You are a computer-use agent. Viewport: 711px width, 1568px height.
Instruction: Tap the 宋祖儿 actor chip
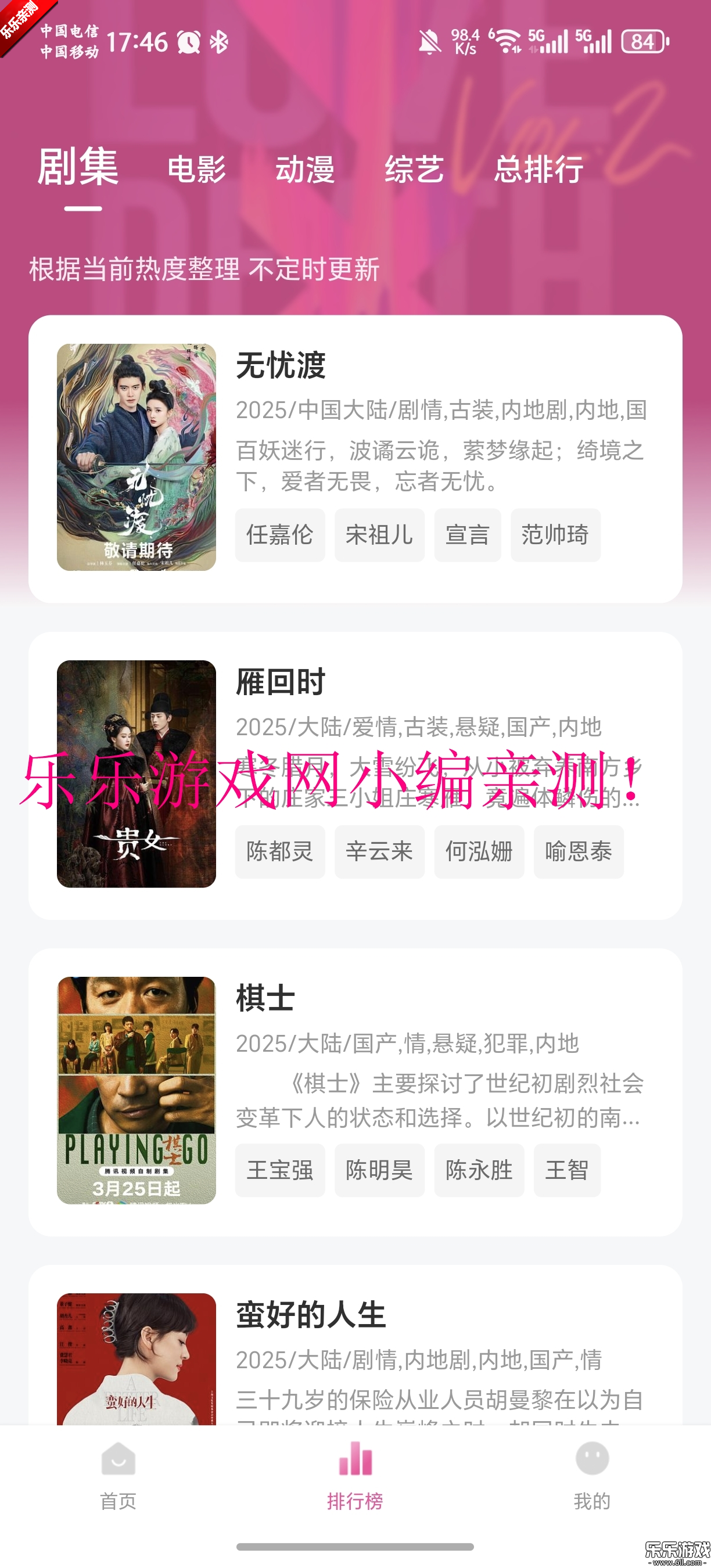[379, 535]
